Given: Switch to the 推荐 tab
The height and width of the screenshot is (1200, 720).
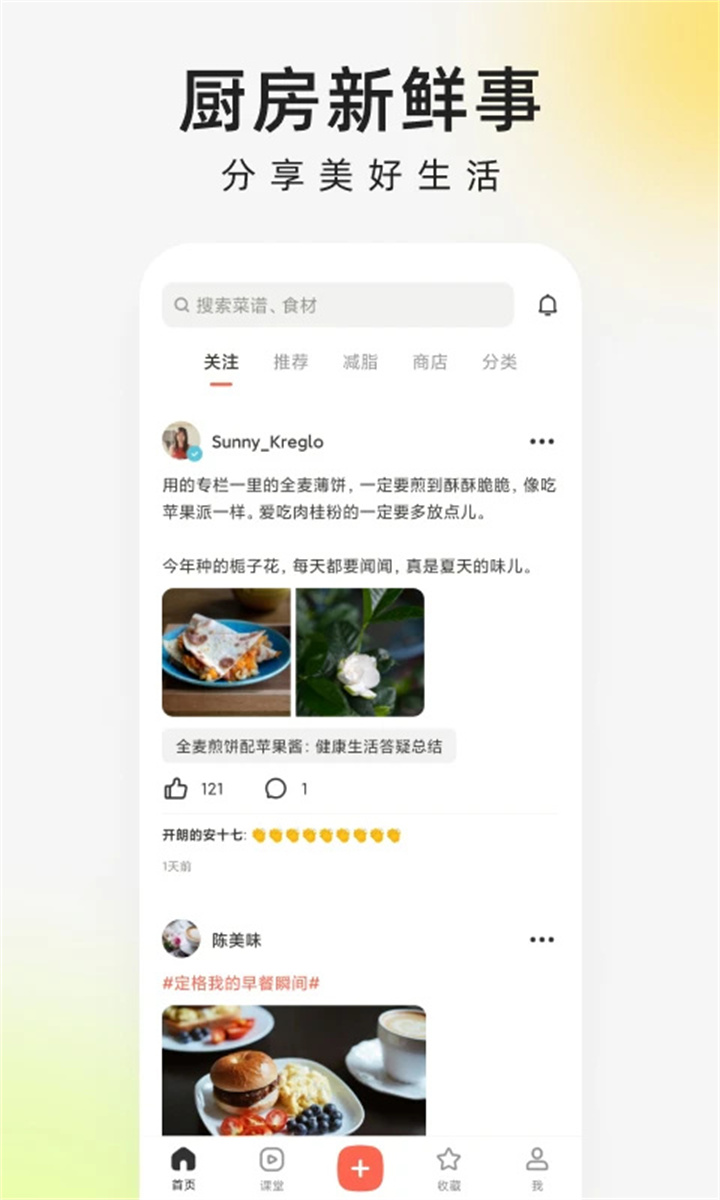Looking at the screenshot, I should click(x=290, y=362).
